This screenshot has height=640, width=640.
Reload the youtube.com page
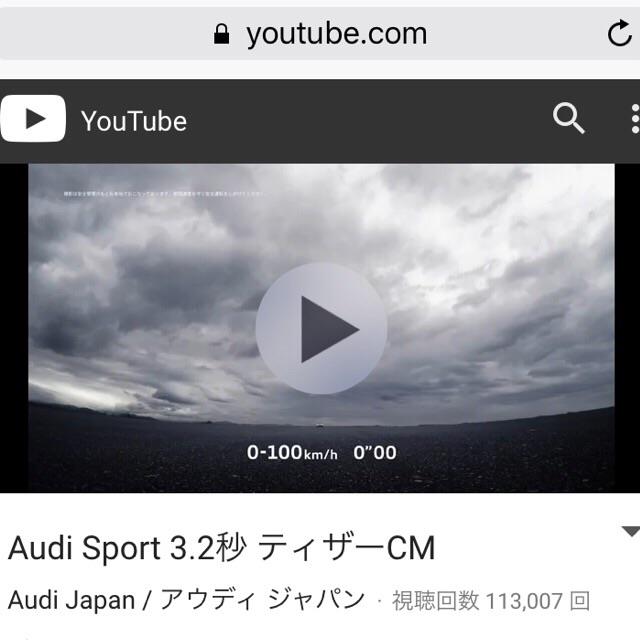(619, 34)
